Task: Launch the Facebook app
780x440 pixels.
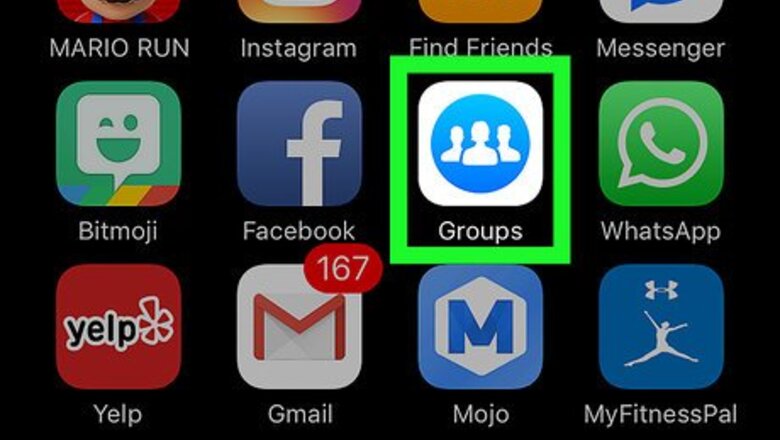Action: pos(299,145)
